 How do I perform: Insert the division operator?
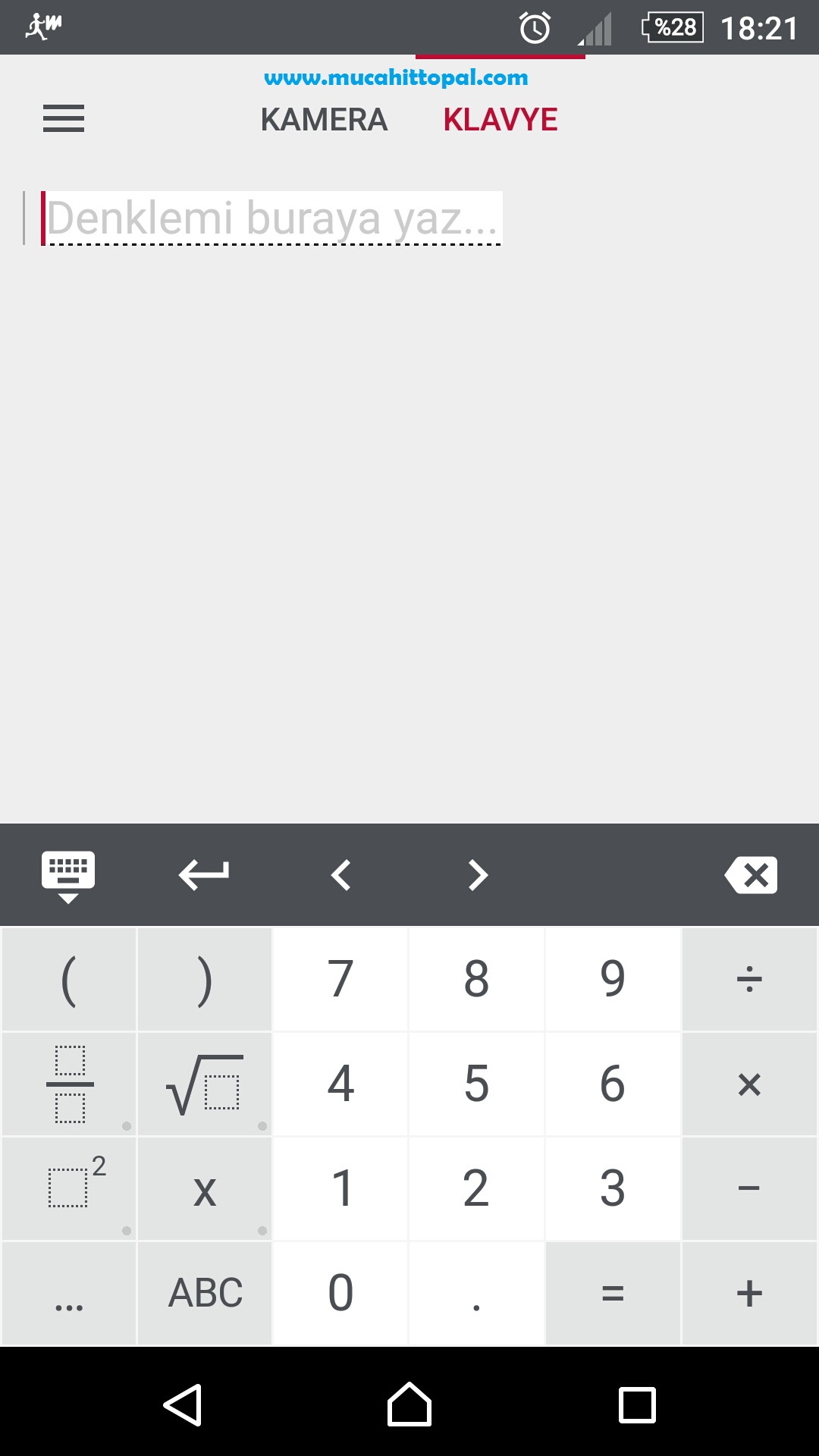point(749,979)
